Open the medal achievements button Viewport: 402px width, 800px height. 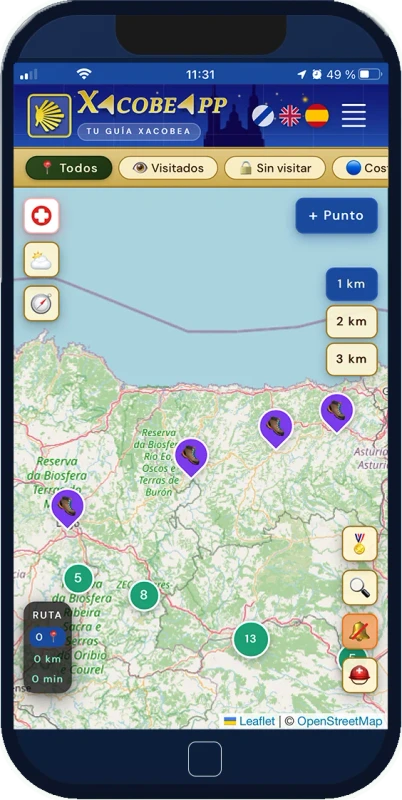(360, 544)
